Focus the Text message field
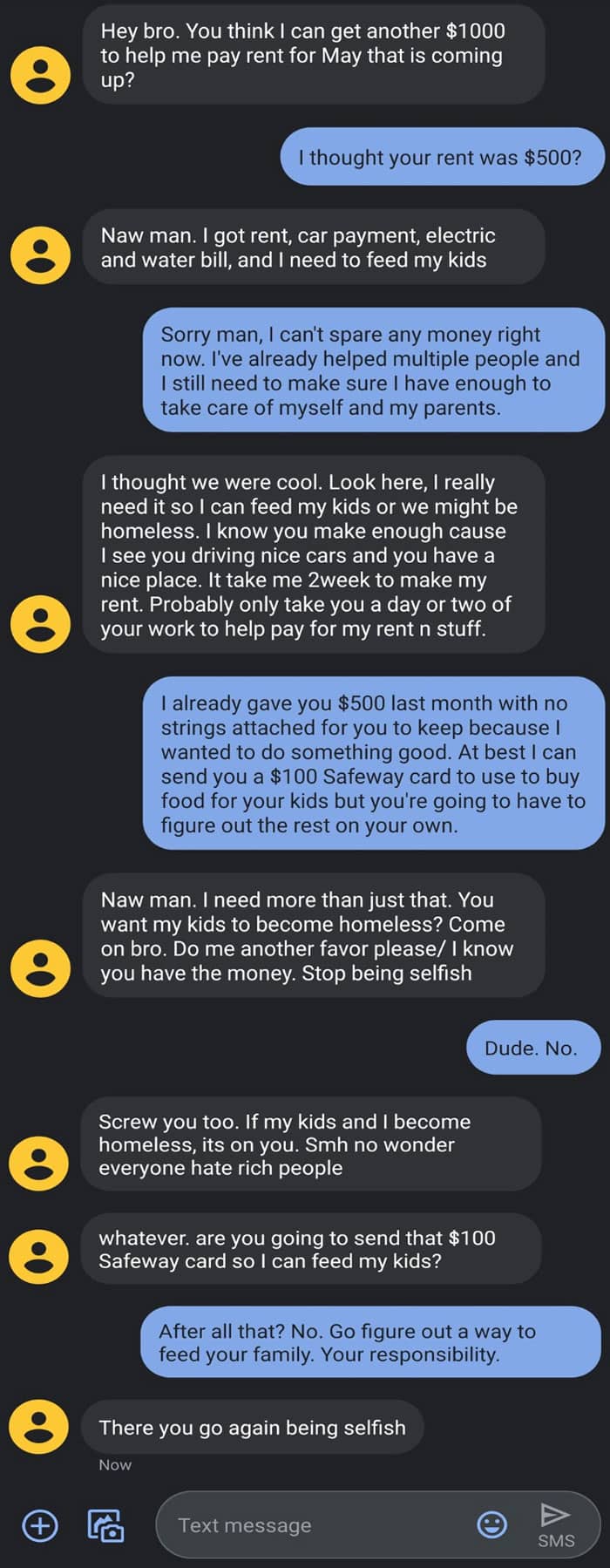 tap(314, 1525)
